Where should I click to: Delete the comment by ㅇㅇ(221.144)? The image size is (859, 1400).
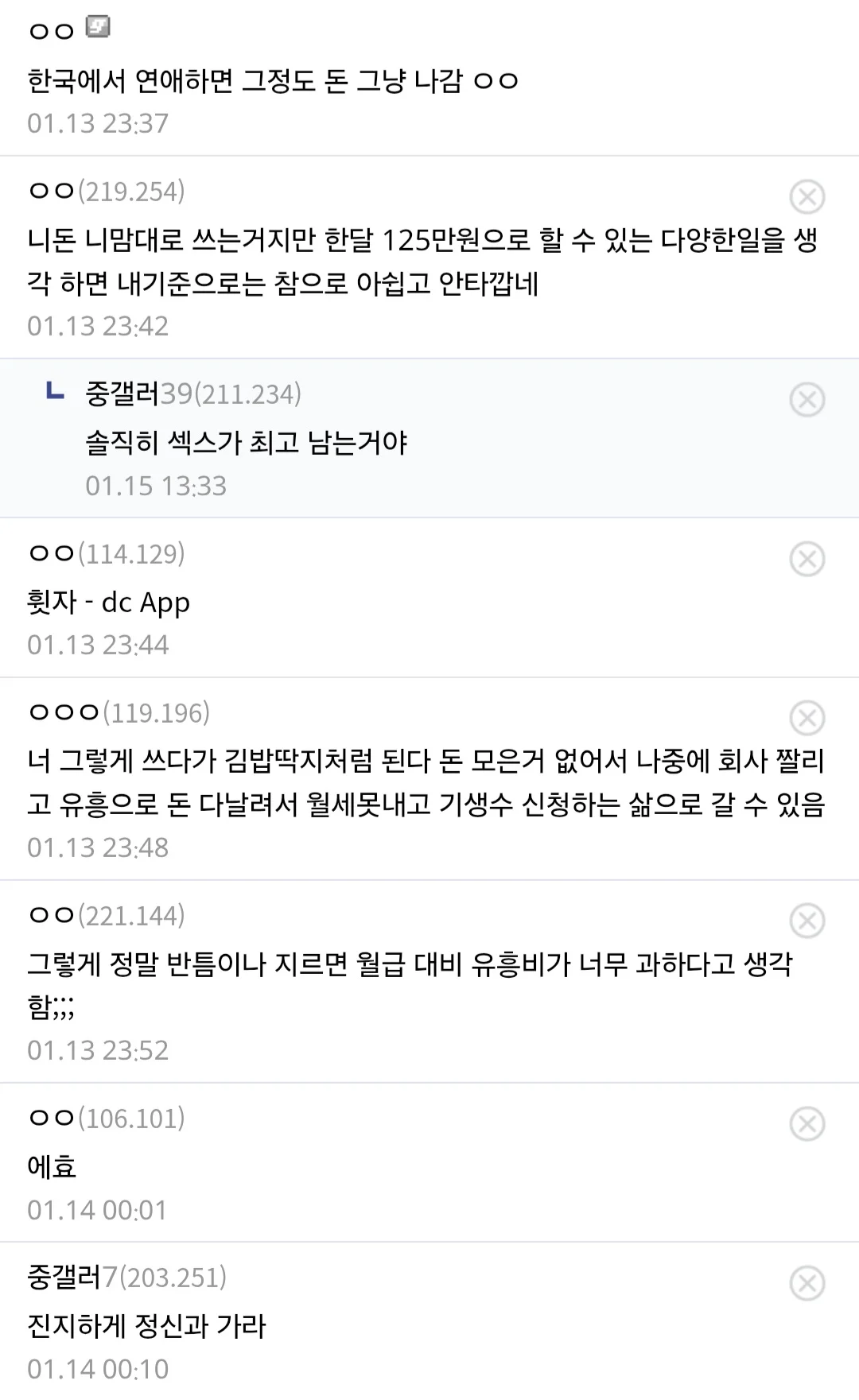(x=807, y=921)
